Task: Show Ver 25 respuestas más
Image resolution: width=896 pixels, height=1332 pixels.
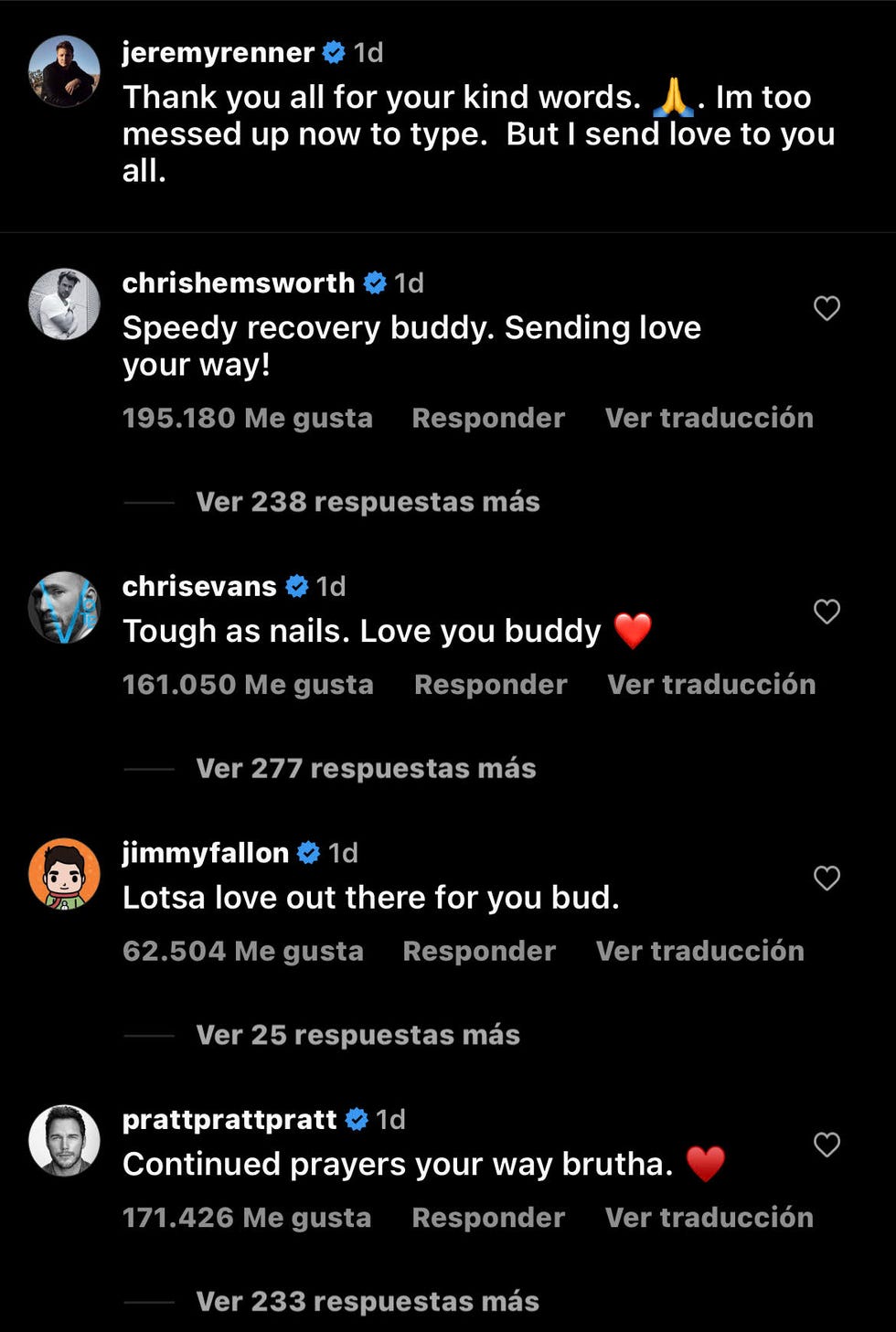Action: tap(357, 1035)
